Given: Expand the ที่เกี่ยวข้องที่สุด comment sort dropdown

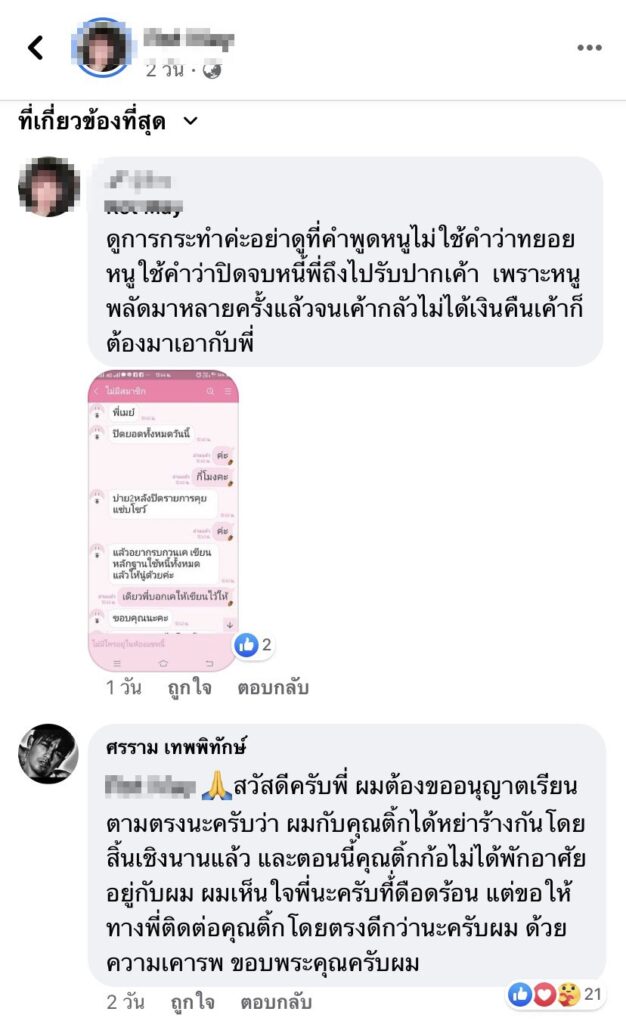Looking at the screenshot, I should click(x=108, y=122).
